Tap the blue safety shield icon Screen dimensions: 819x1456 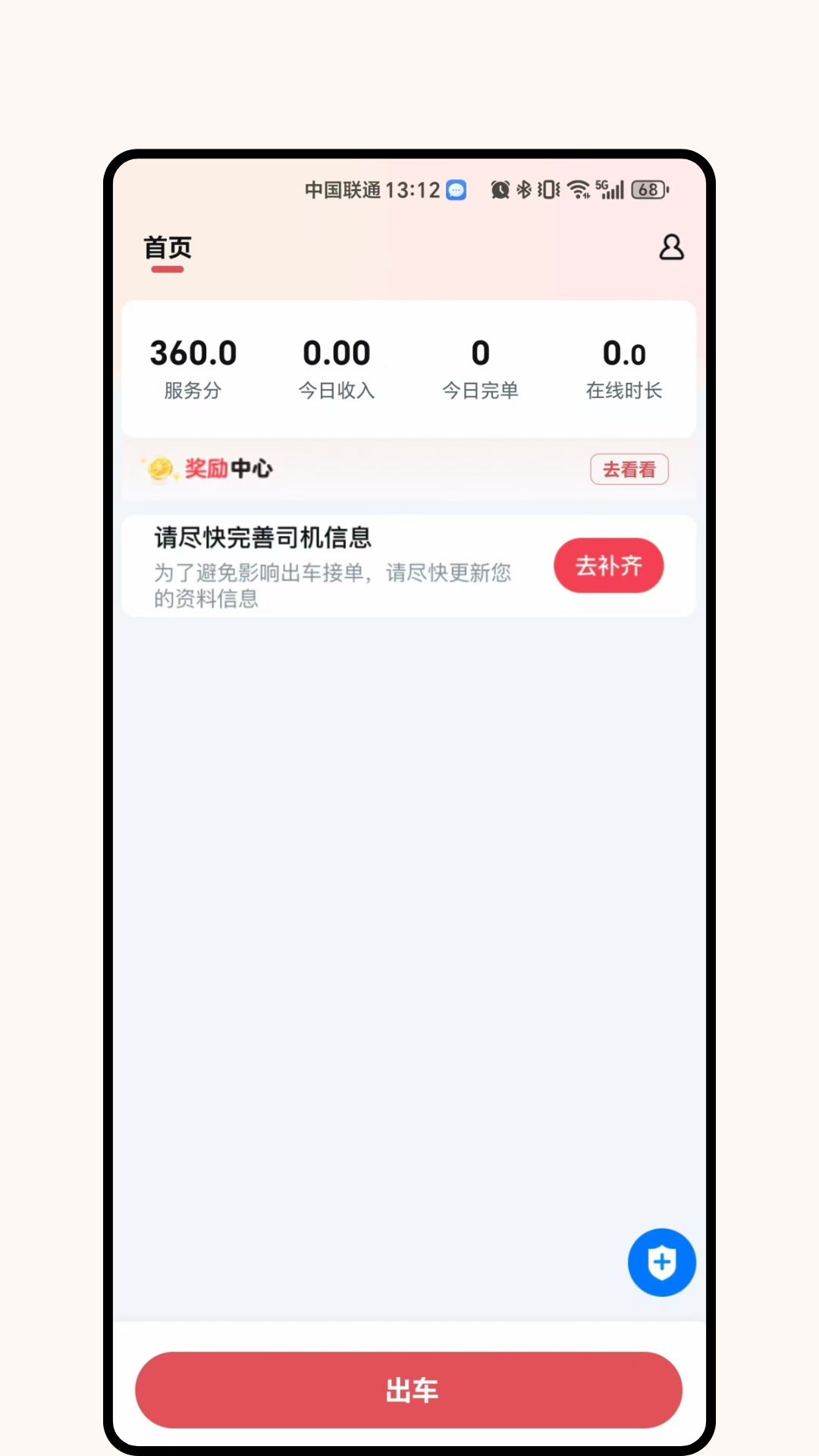(x=661, y=1262)
